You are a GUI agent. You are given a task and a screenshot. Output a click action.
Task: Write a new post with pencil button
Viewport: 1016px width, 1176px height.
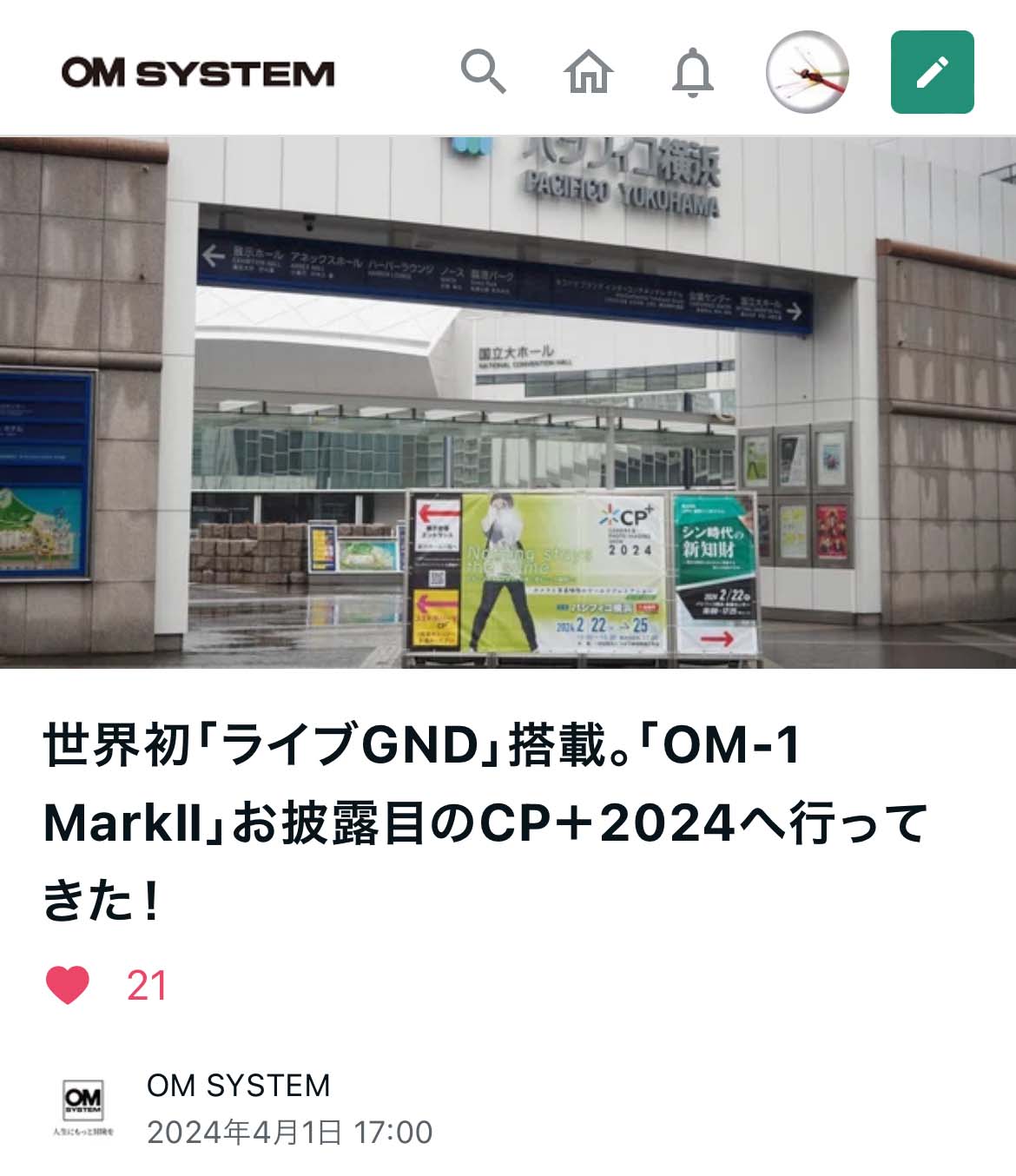click(932, 72)
